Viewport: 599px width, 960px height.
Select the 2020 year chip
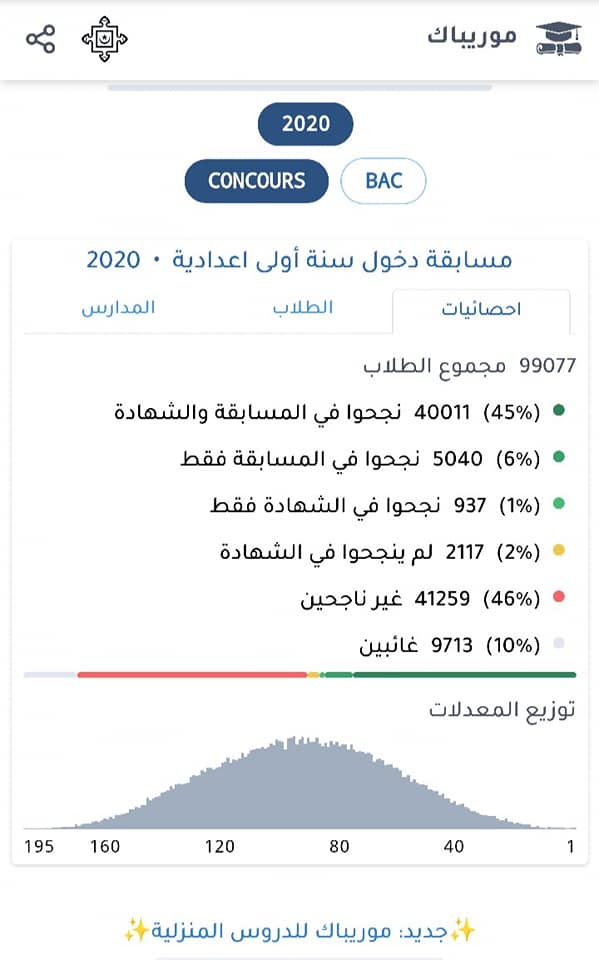click(x=305, y=124)
